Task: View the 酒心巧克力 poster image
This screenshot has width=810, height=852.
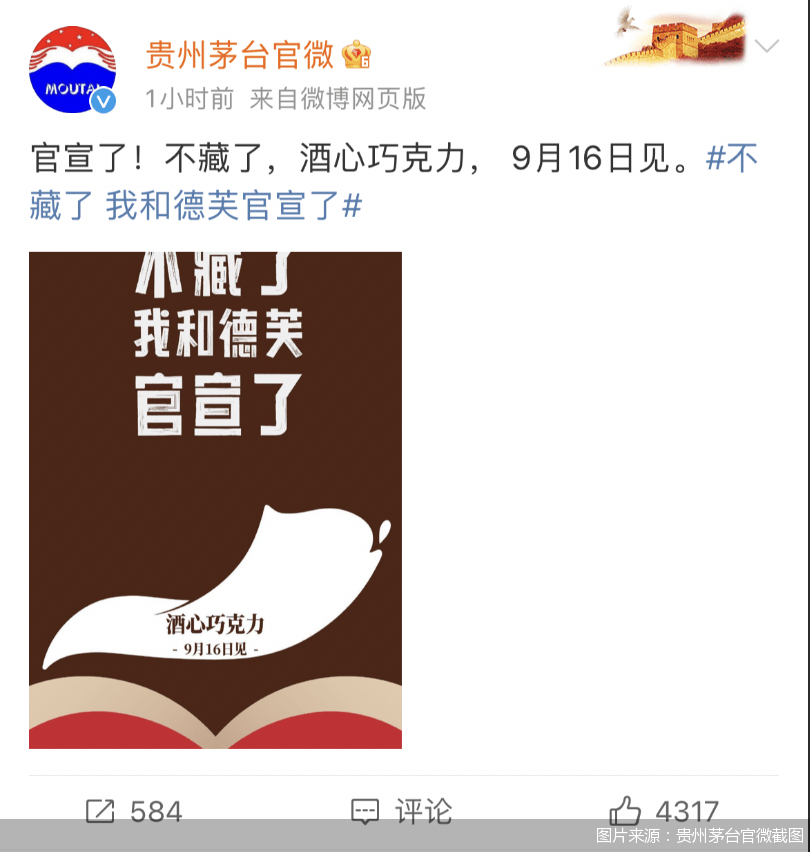Action: [215, 500]
